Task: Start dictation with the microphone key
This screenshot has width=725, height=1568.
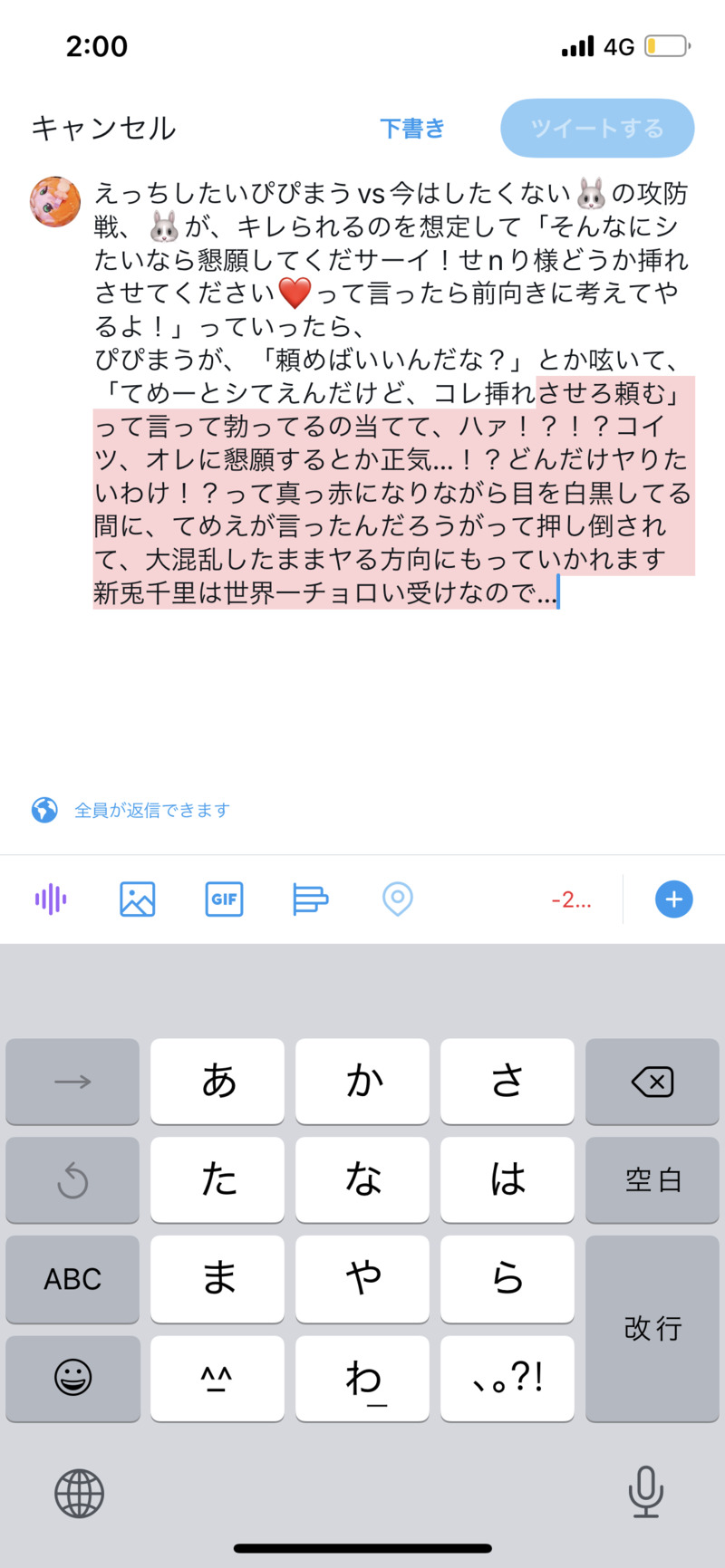Action: pyautogui.click(x=645, y=1492)
